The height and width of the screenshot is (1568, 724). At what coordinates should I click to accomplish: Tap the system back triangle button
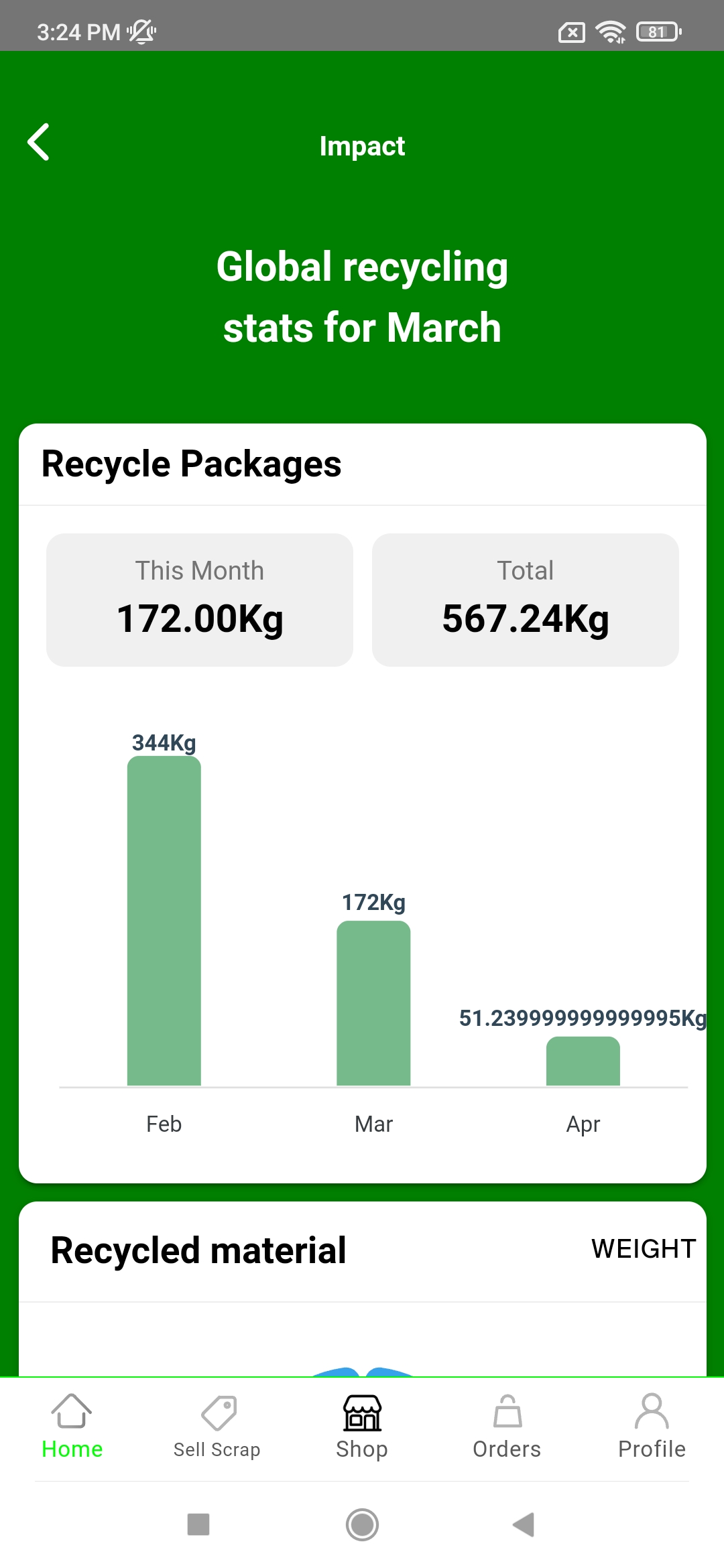click(x=524, y=1524)
